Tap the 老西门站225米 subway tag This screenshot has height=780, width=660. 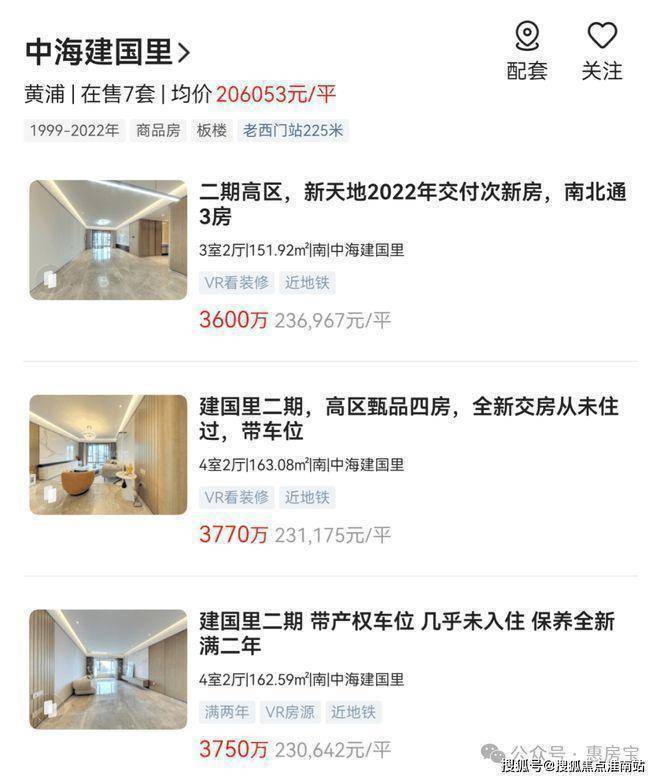point(293,130)
